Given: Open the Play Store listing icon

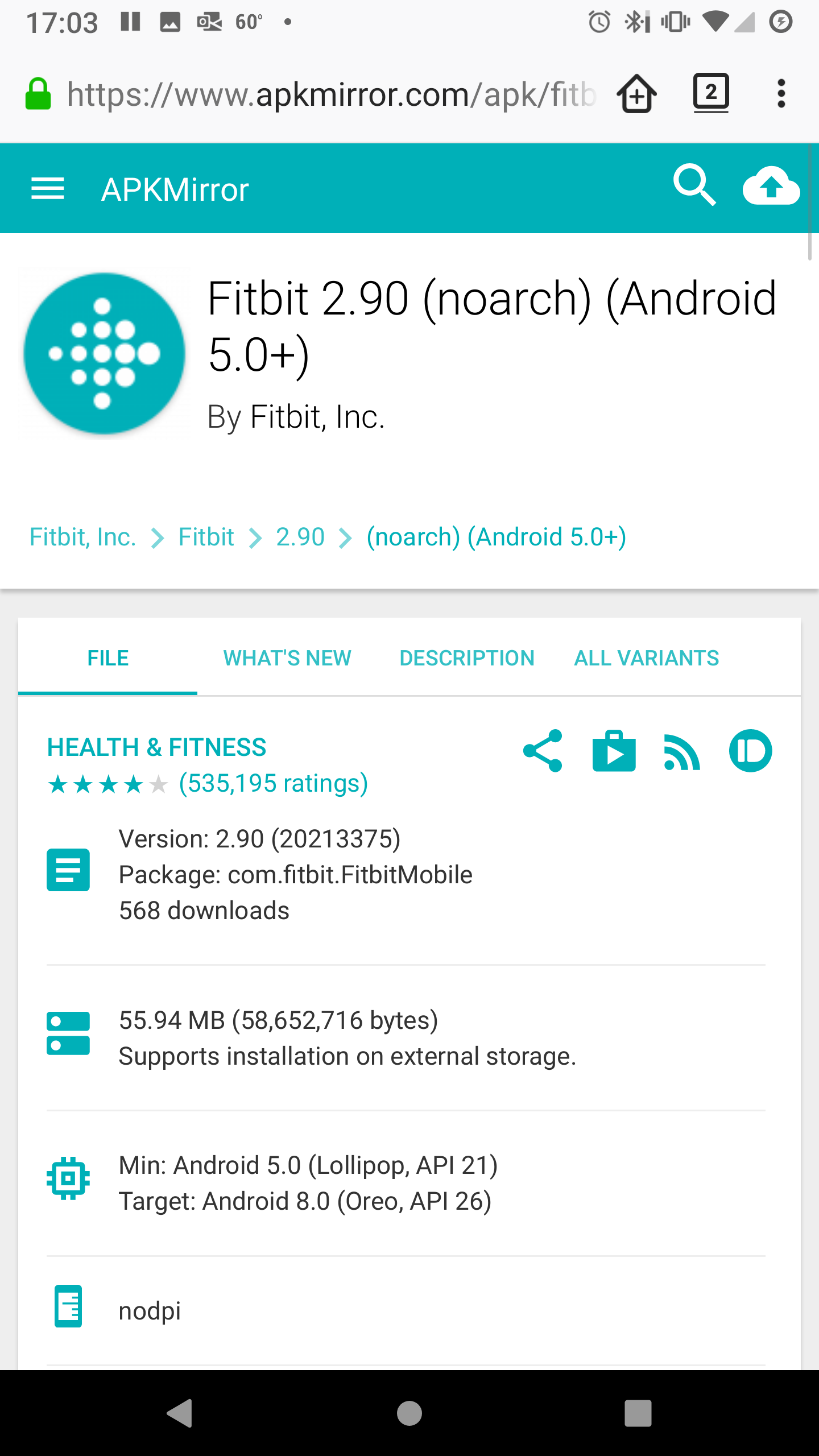Looking at the screenshot, I should [x=614, y=751].
